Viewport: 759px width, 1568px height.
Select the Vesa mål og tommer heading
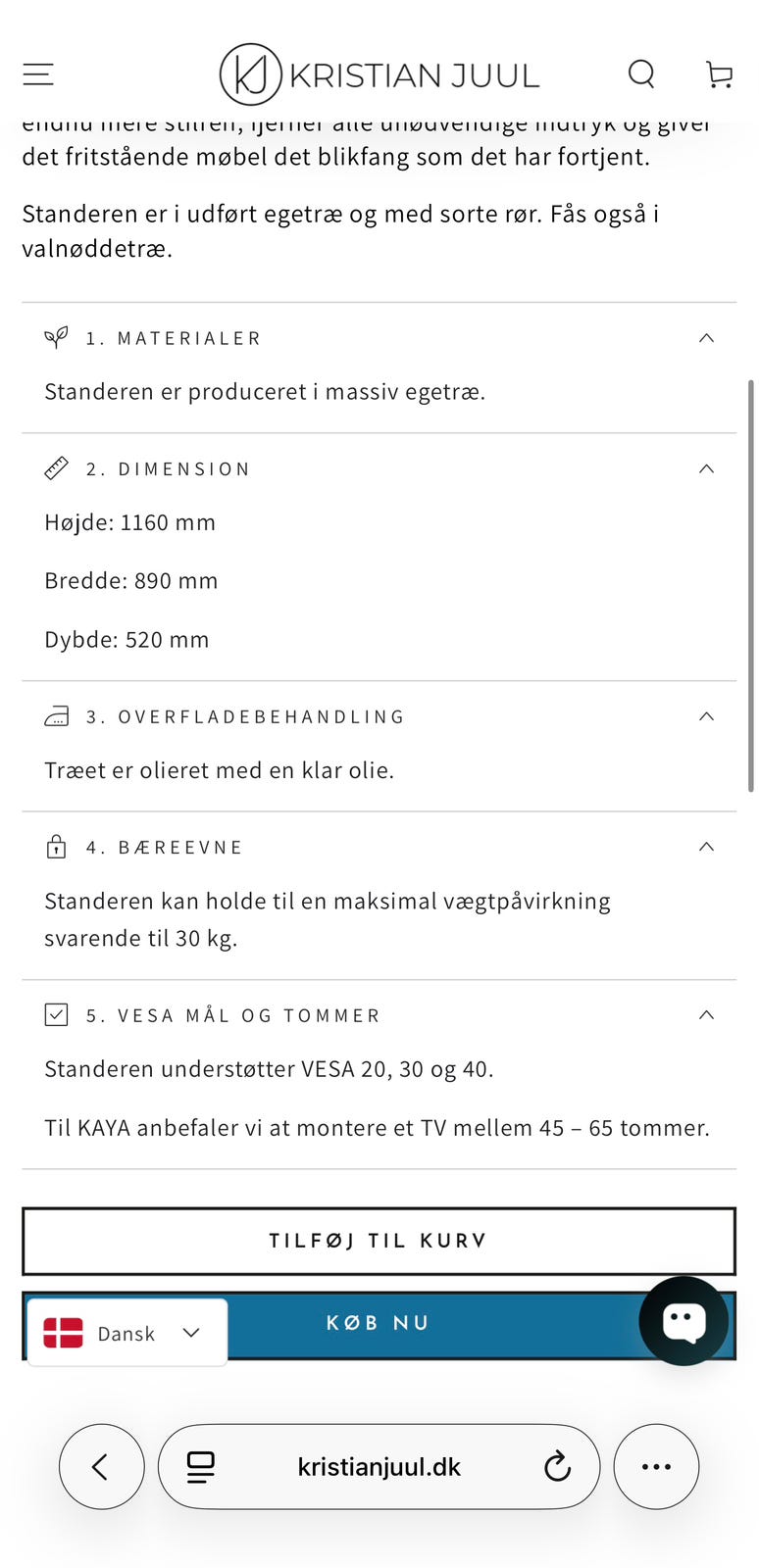(x=233, y=1014)
